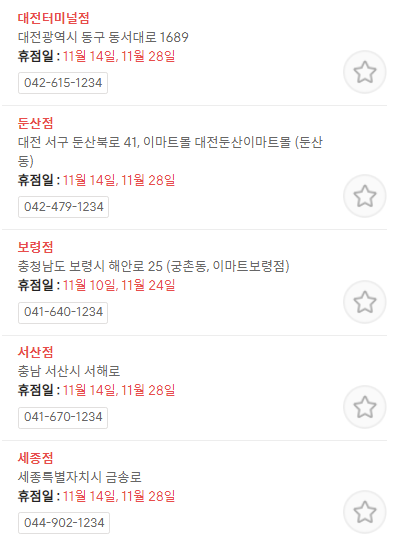Call 서산점 at 041-670-1234

pyautogui.click(x=63, y=418)
